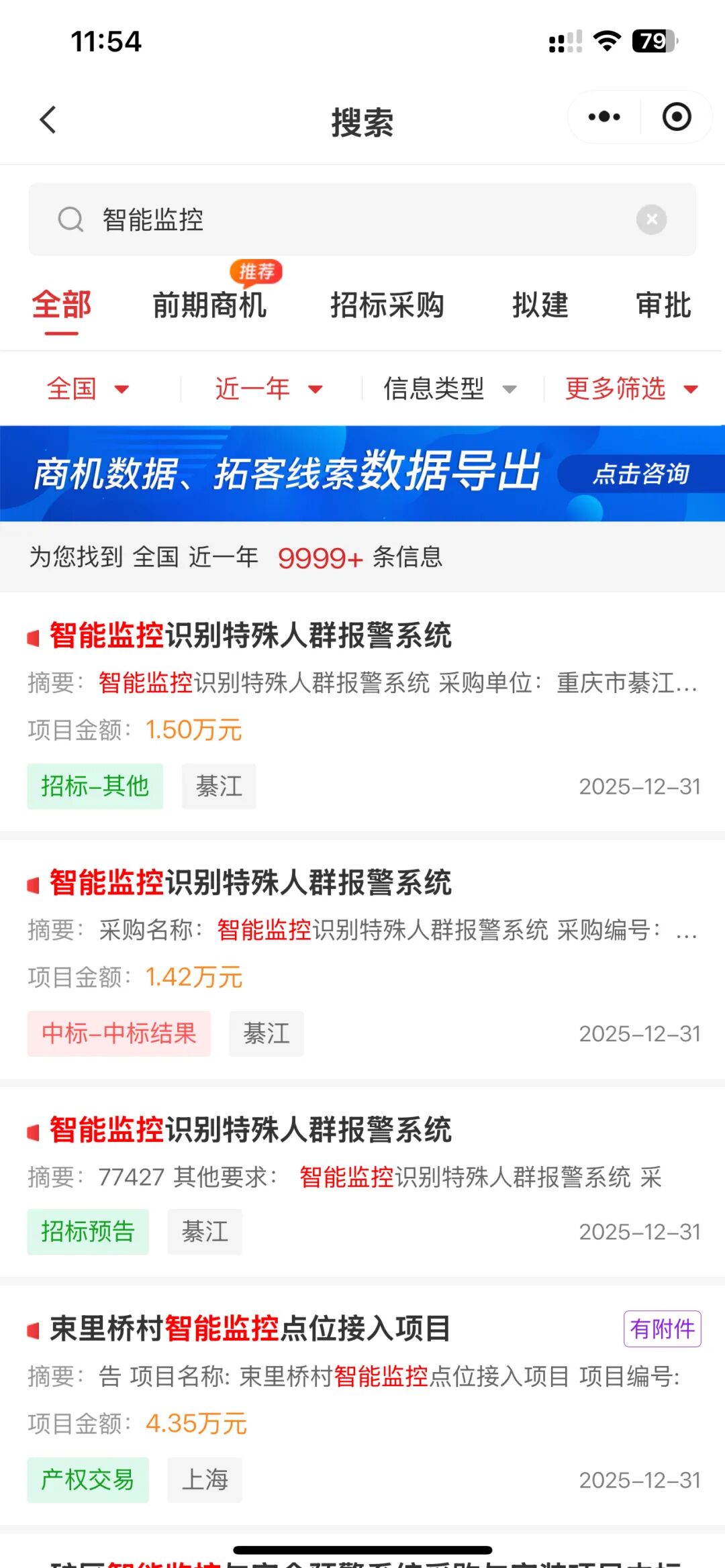Select the 审批 tab
The image size is (725, 1568).
pyautogui.click(x=663, y=305)
